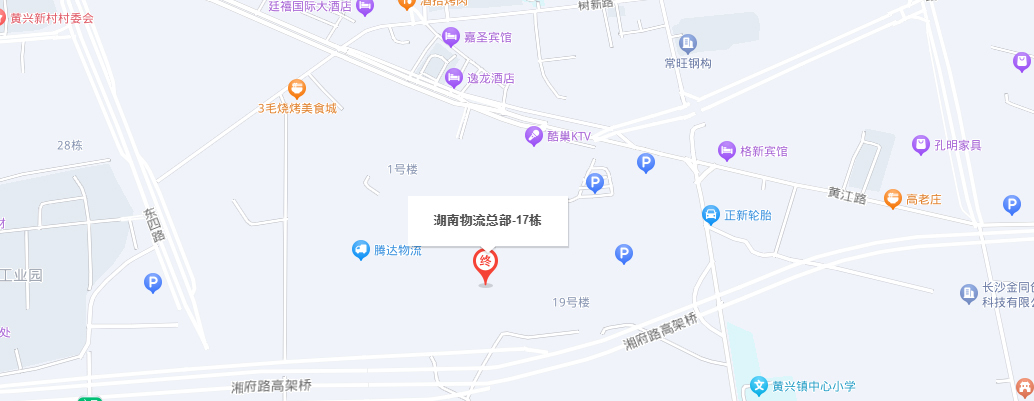Select the 孔明家具 shop marker
The height and width of the screenshot is (401, 1034).
tap(920, 145)
